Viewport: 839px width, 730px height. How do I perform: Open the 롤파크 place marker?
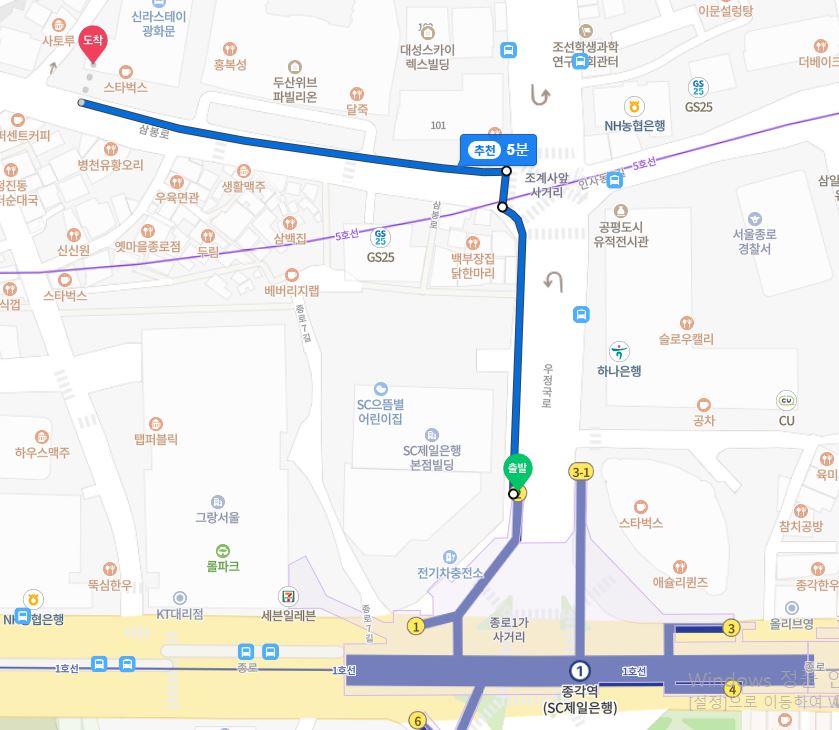(x=222, y=550)
